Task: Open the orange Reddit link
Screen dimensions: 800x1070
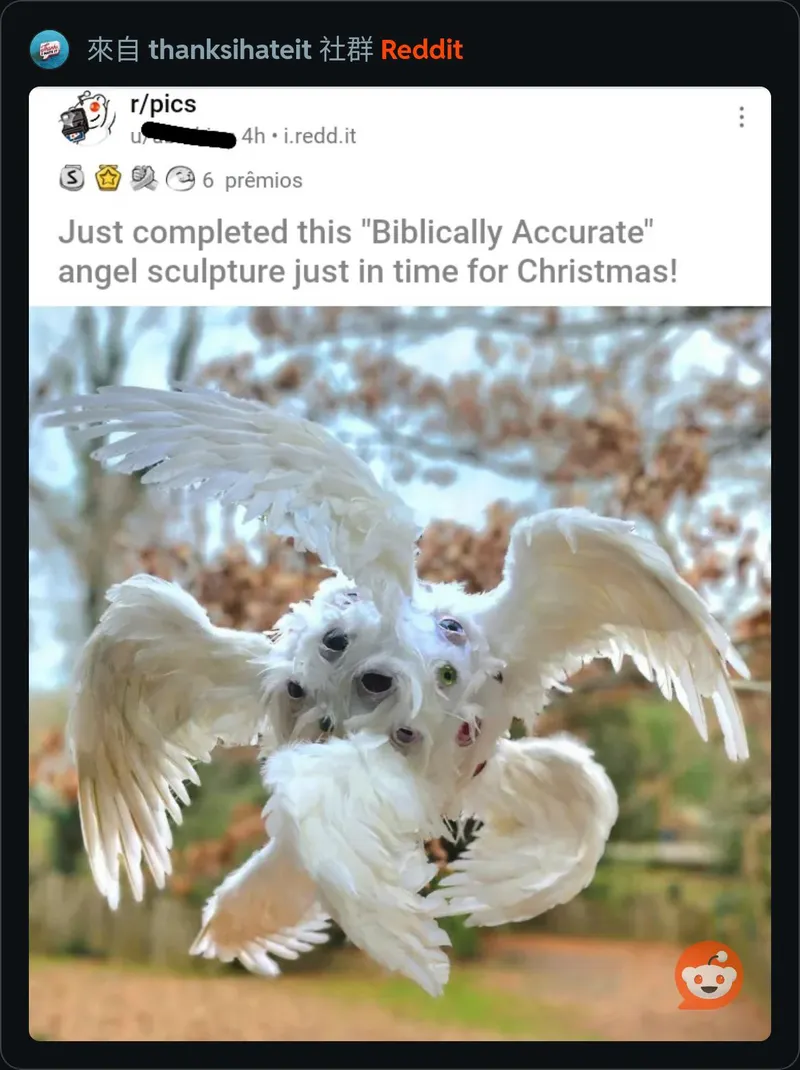Action: [x=421, y=50]
